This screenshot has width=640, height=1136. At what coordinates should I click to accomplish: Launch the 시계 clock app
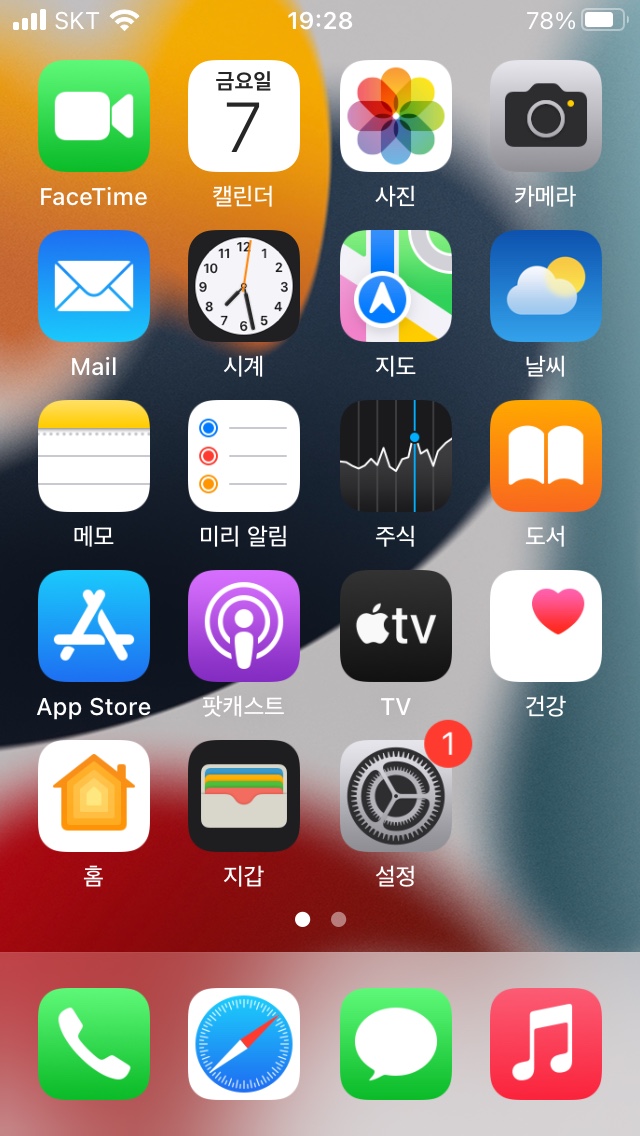pyautogui.click(x=244, y=286)
